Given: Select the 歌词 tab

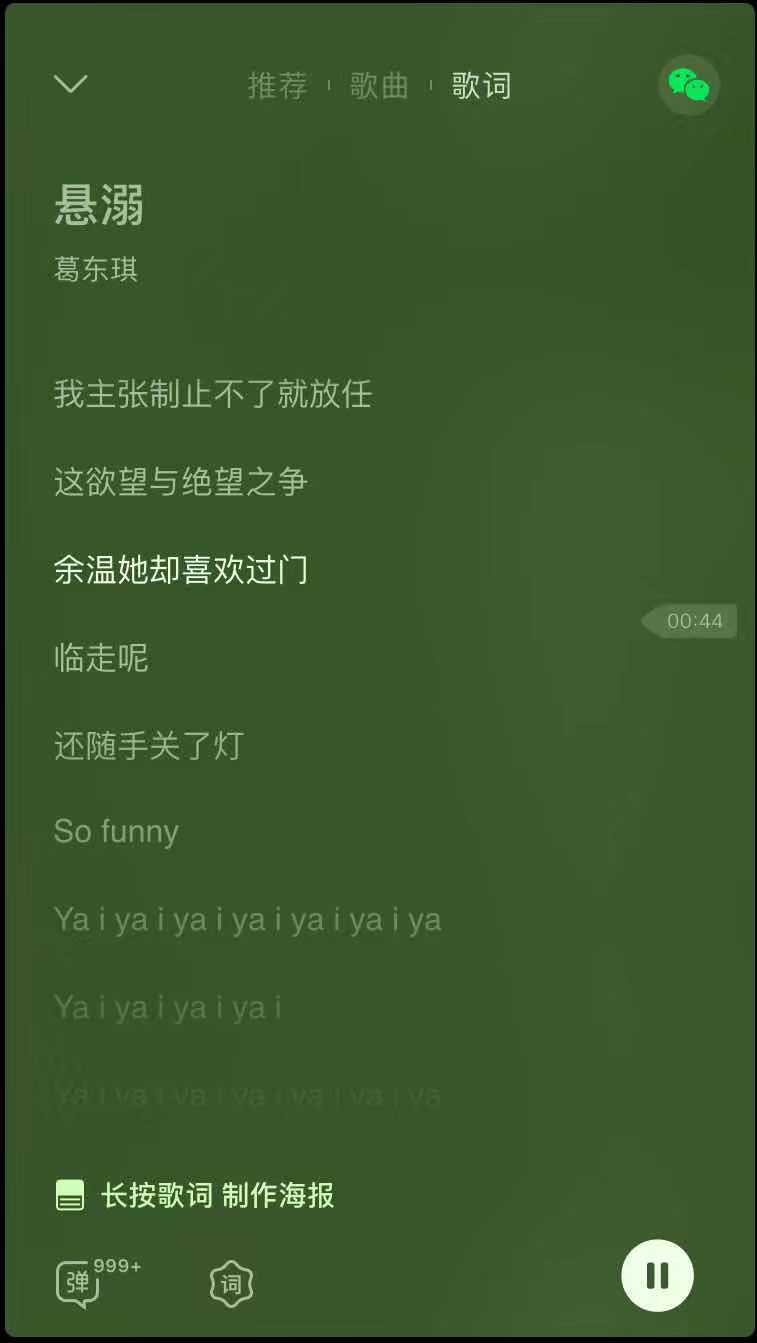Looking at the screenshot, I should pos(481,86).
